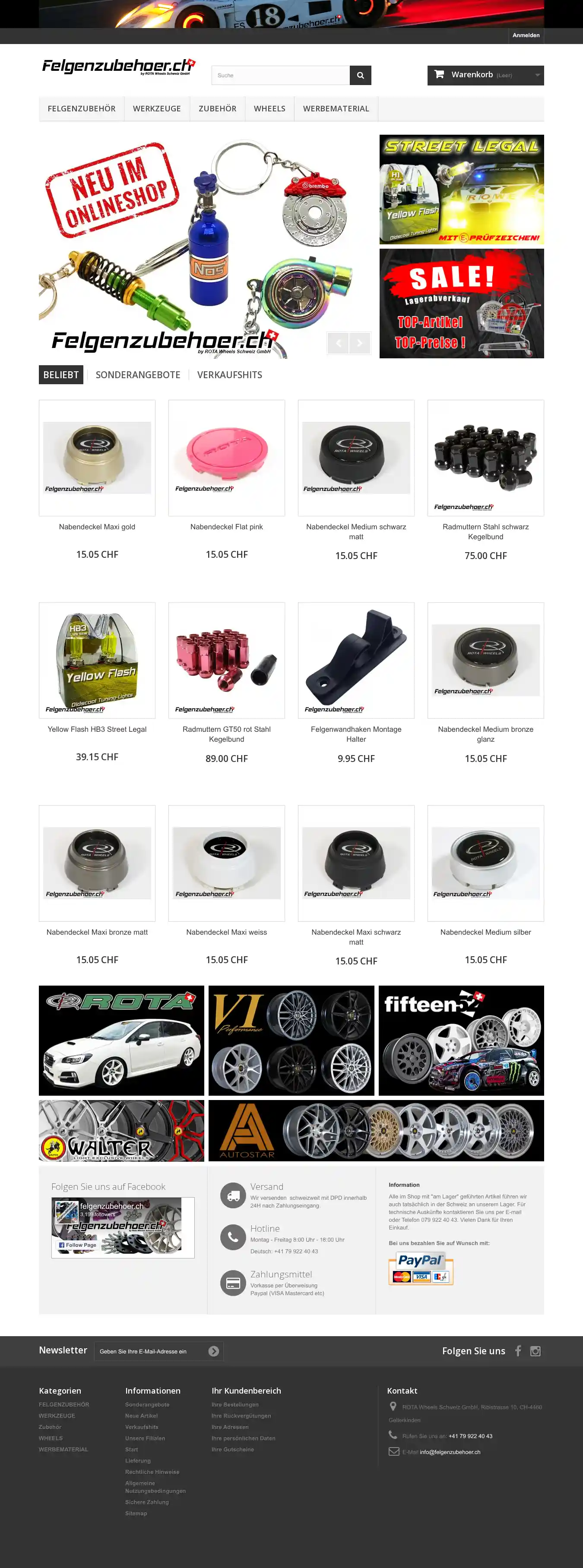View the Felgenwandhaken Montage Halter product
The image size is (583, 1568).
click(356, 733)
